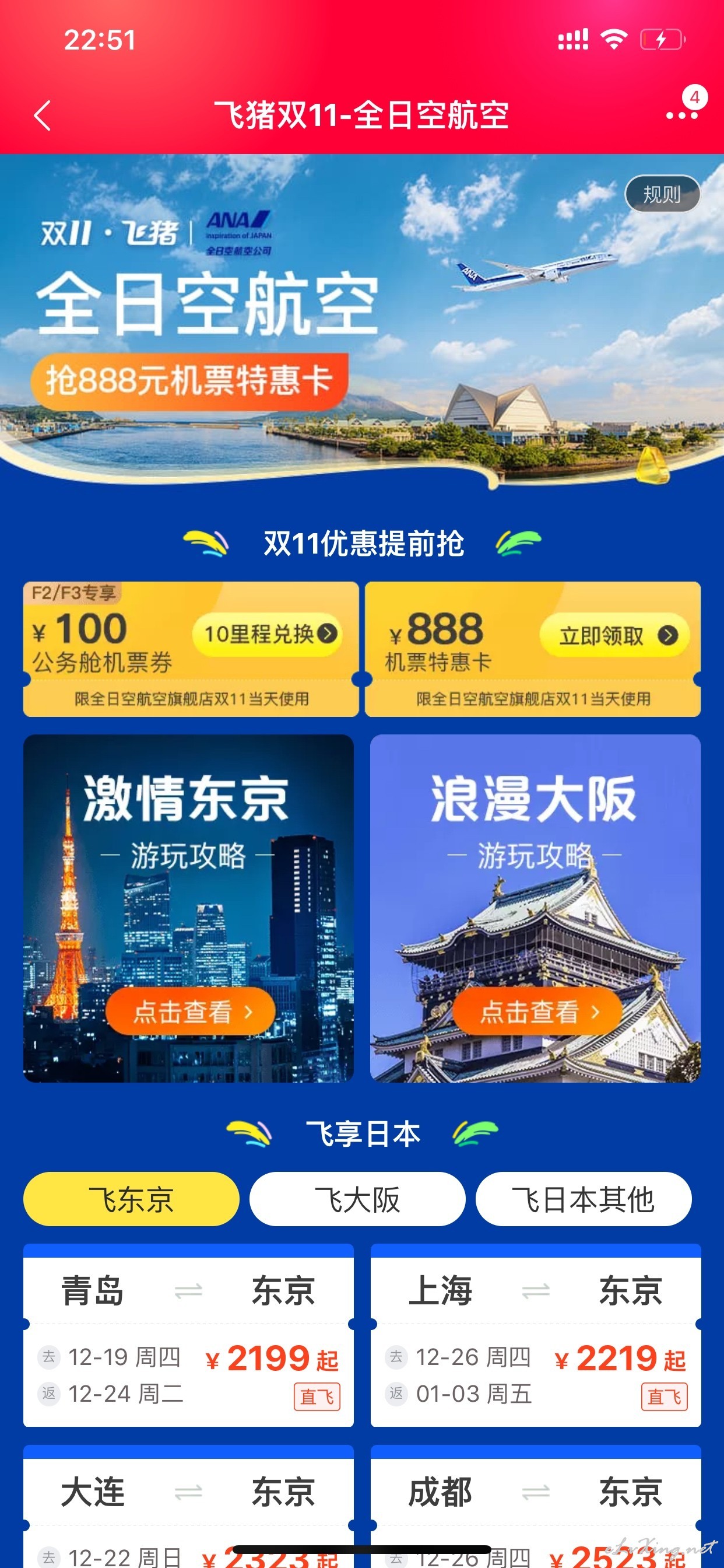Switch to the 飞大阪 tab
This screenshot has height=1568, width=724.
(x=357, y=1199)
